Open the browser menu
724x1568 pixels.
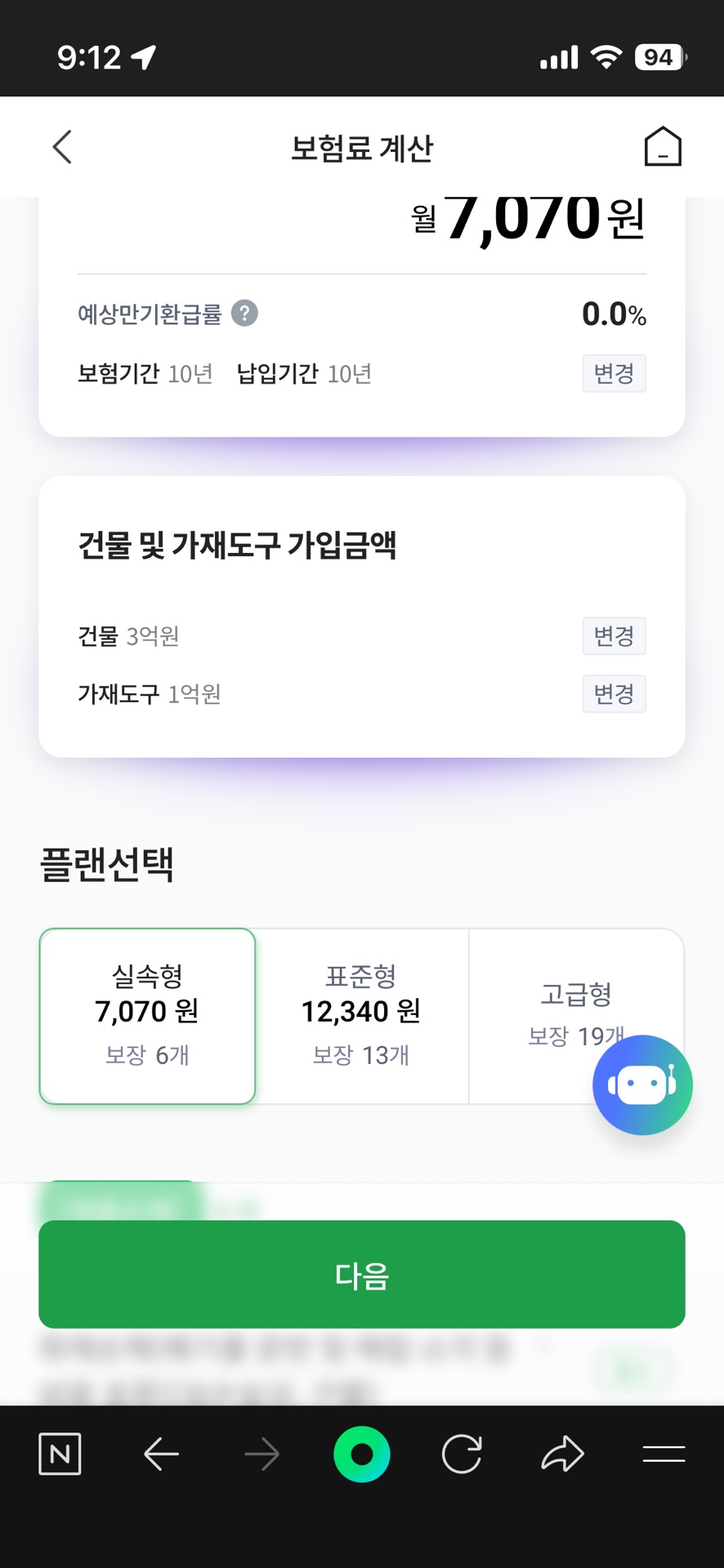point(664,1454)
